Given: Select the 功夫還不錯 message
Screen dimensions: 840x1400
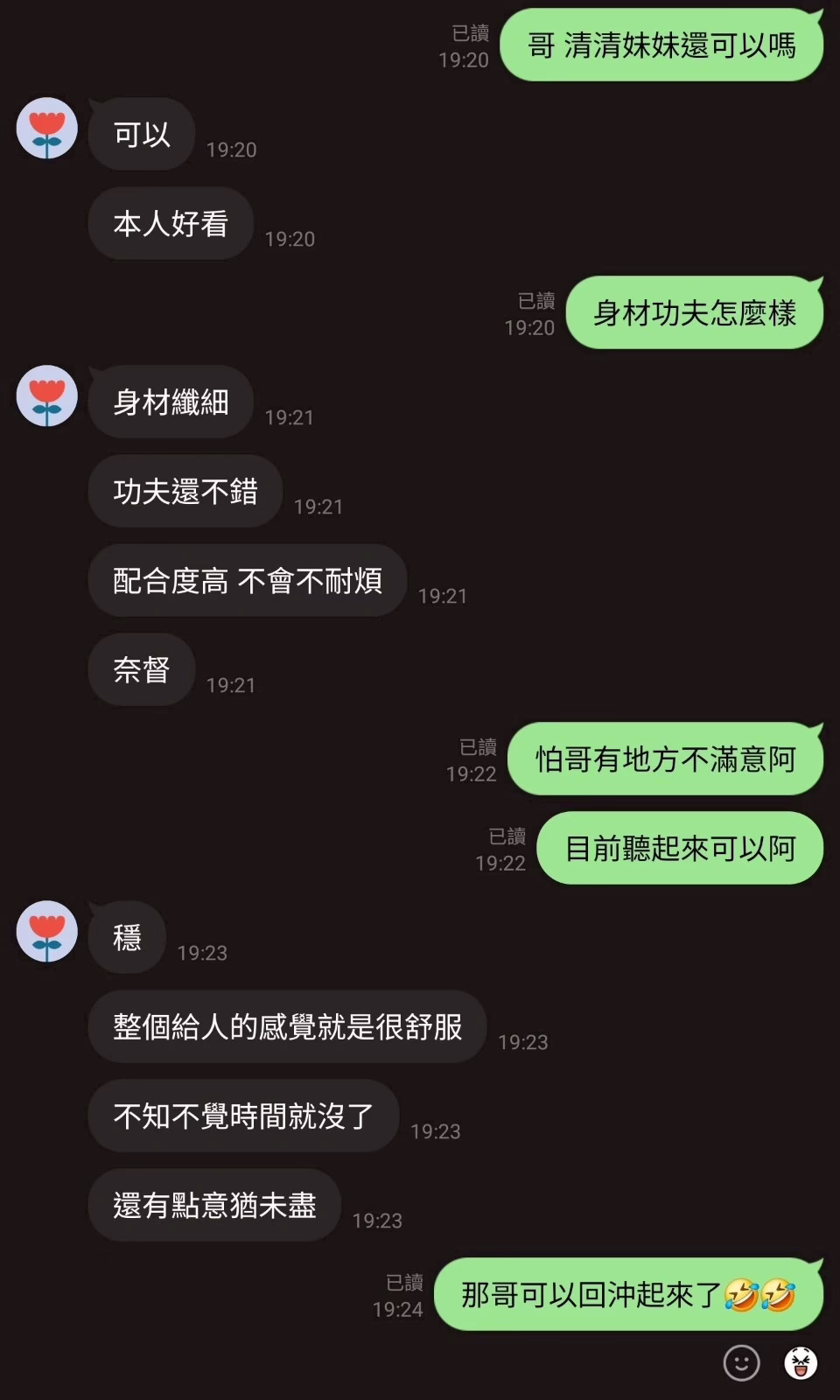Looking at the screenshot, I should tap(185, 492).
